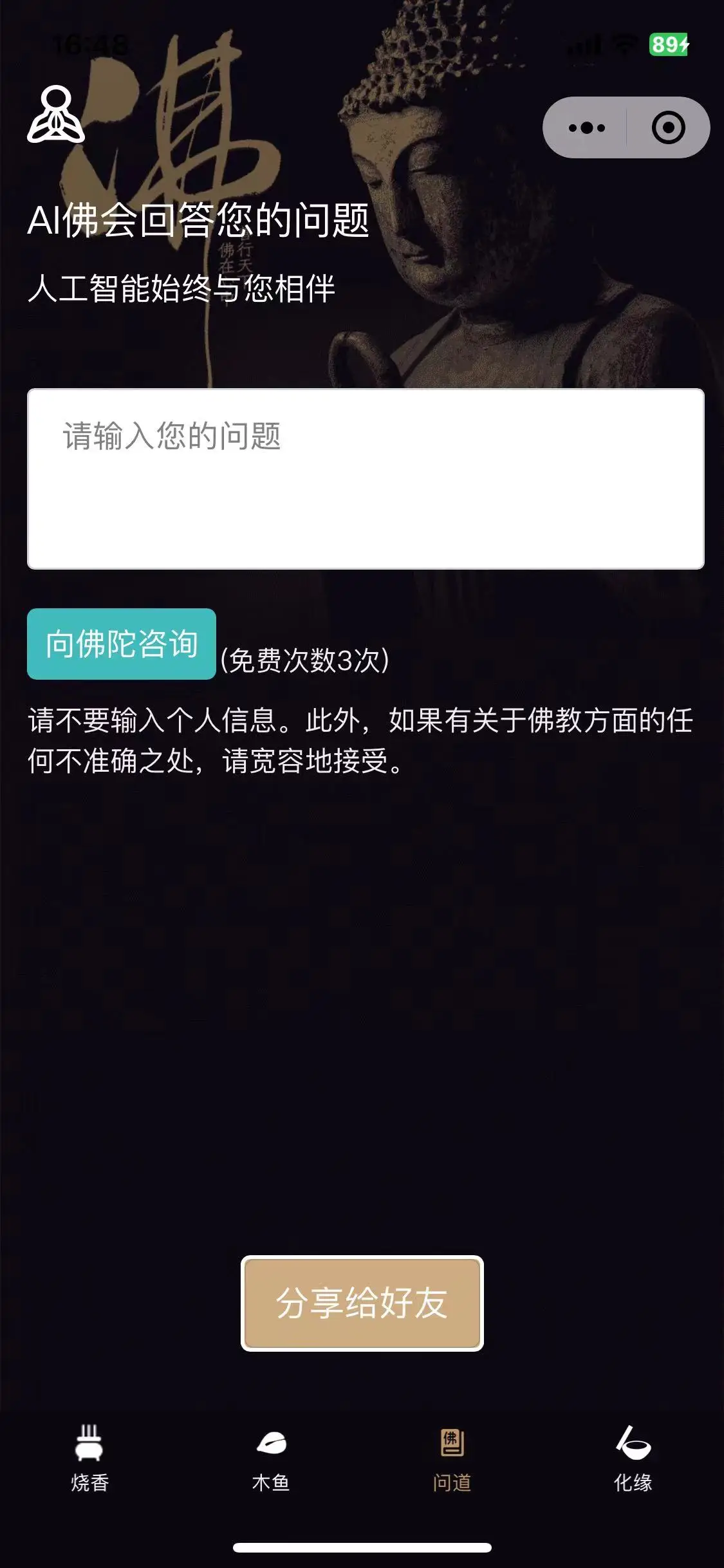Focus the 请输入您的问题 question field
Screen dimensions: 724x1568
click(x=366, y=478)
